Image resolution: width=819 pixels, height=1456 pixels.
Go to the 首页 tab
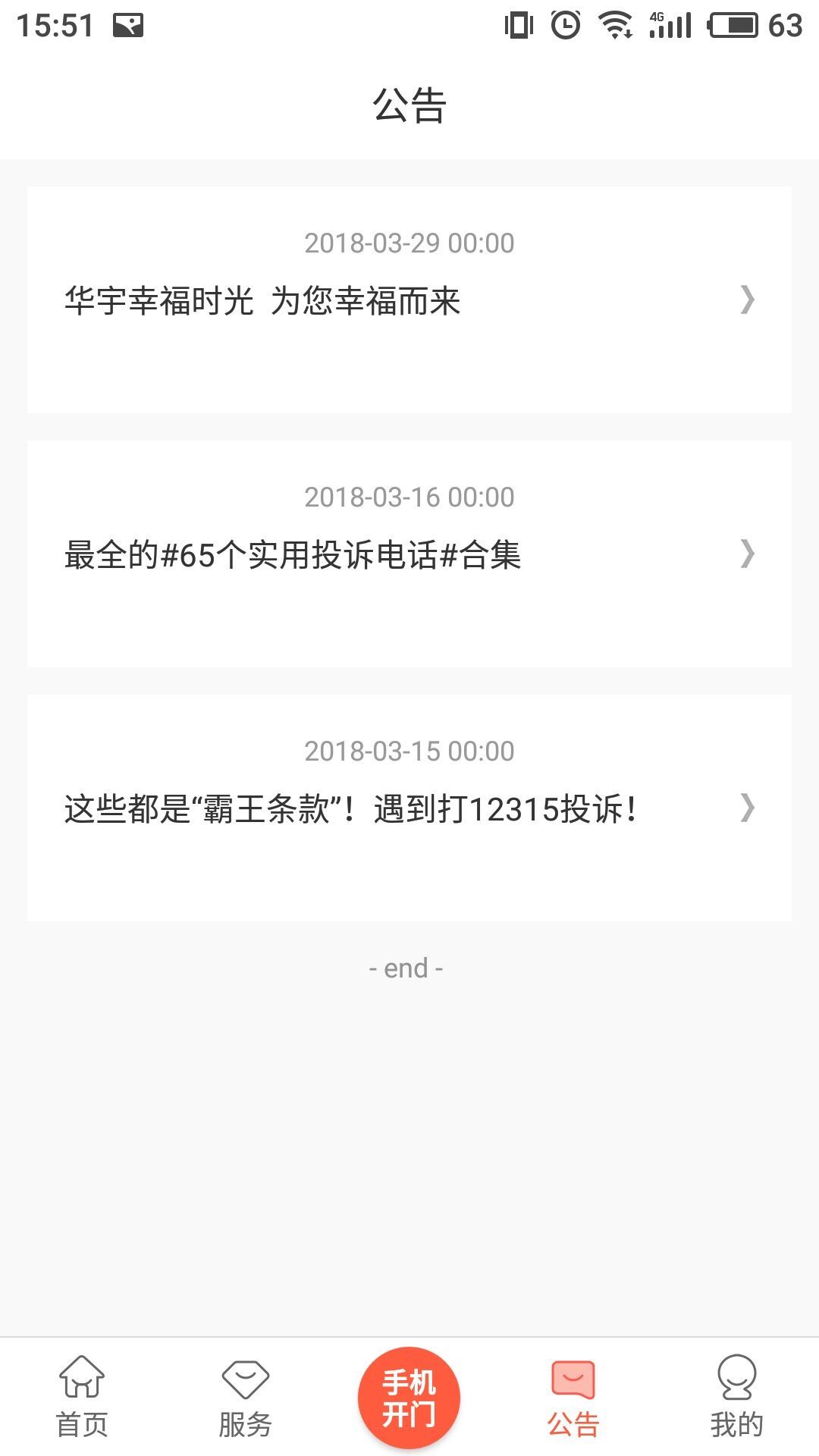[x=82, y=1397]
